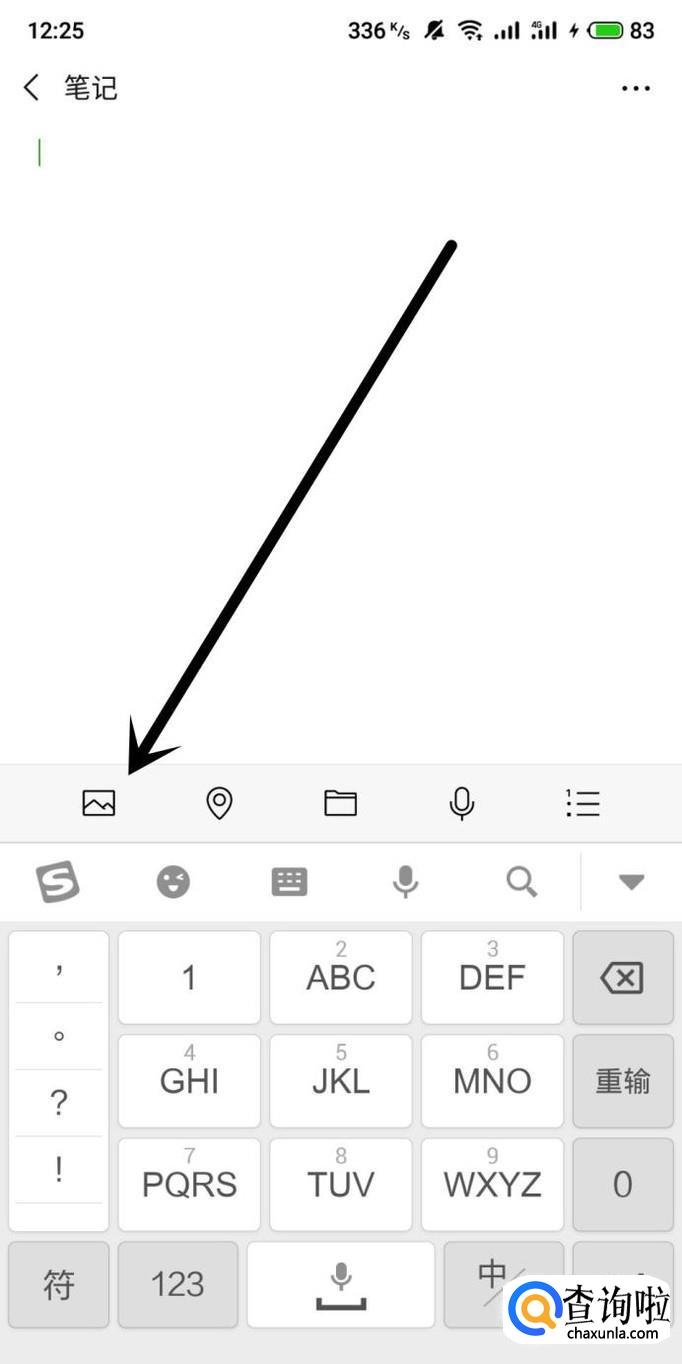Focus the note text area

point(341,440)
